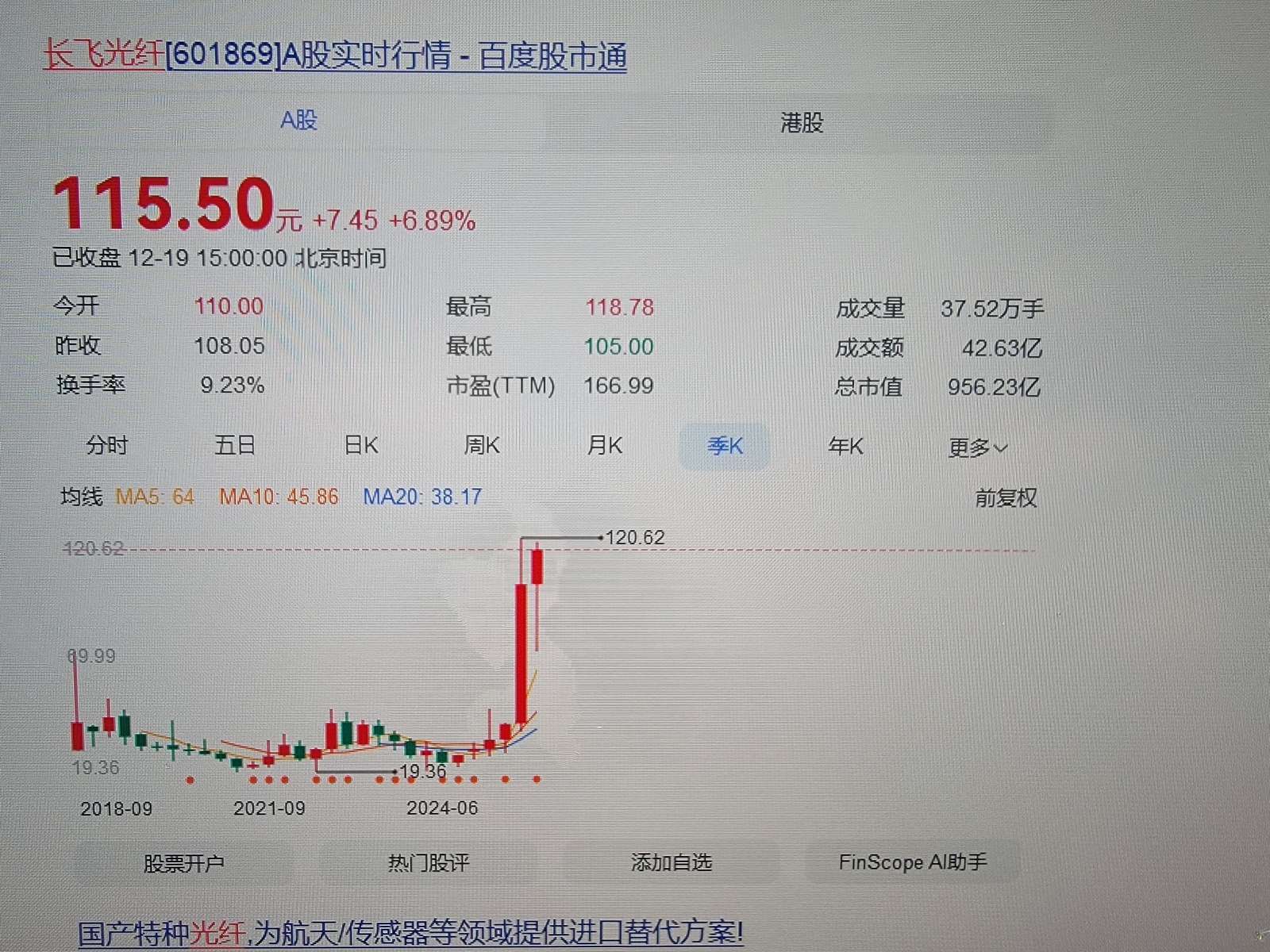This screenshot has height=952, width=1270.
Task: Change the 前复权 adjustment setting
Action: tap(1006, 498)
